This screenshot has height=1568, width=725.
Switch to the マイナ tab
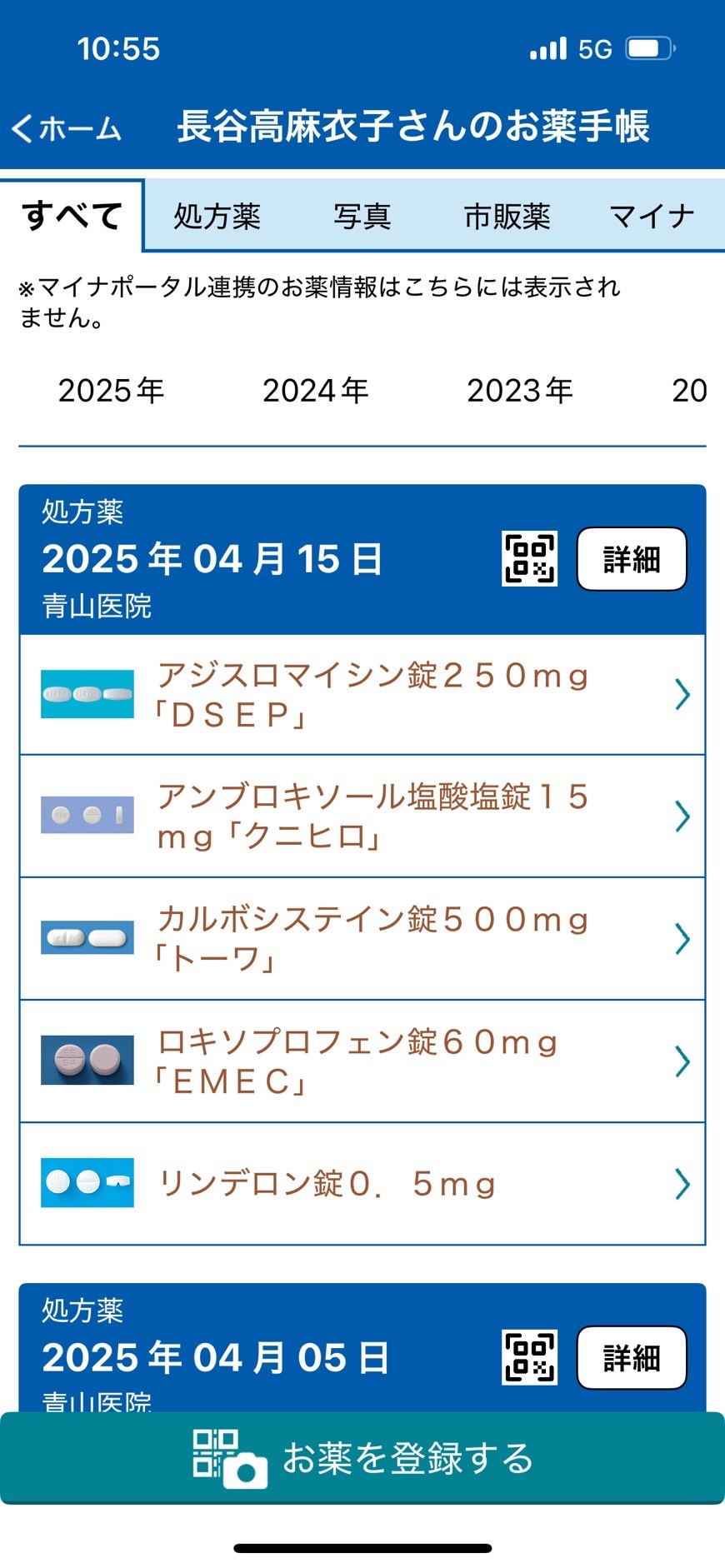pos(652,217)
